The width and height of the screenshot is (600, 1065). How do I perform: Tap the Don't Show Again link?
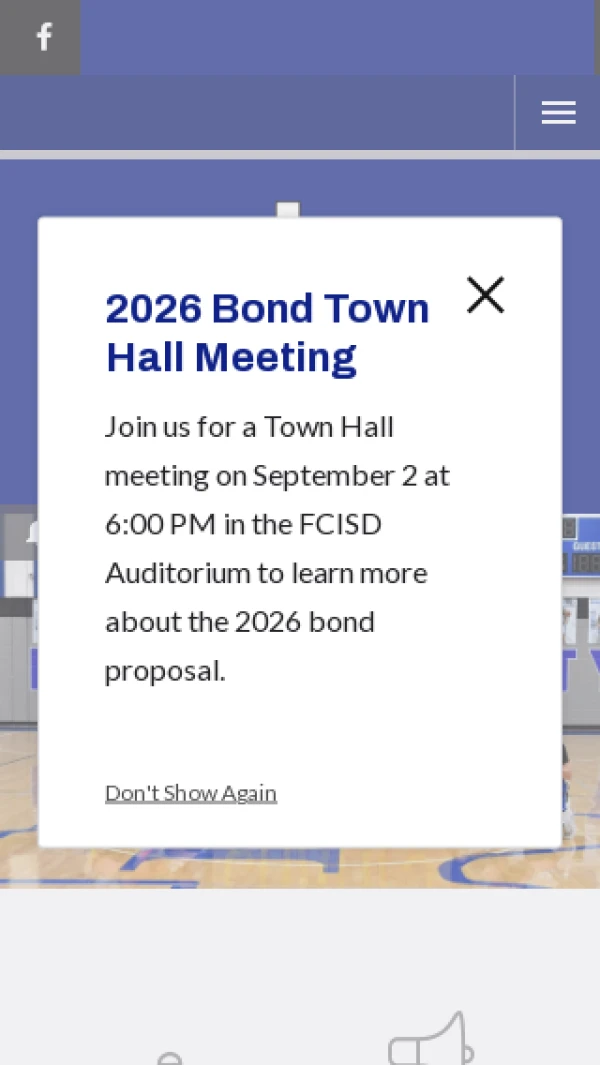tap(191, 793)
